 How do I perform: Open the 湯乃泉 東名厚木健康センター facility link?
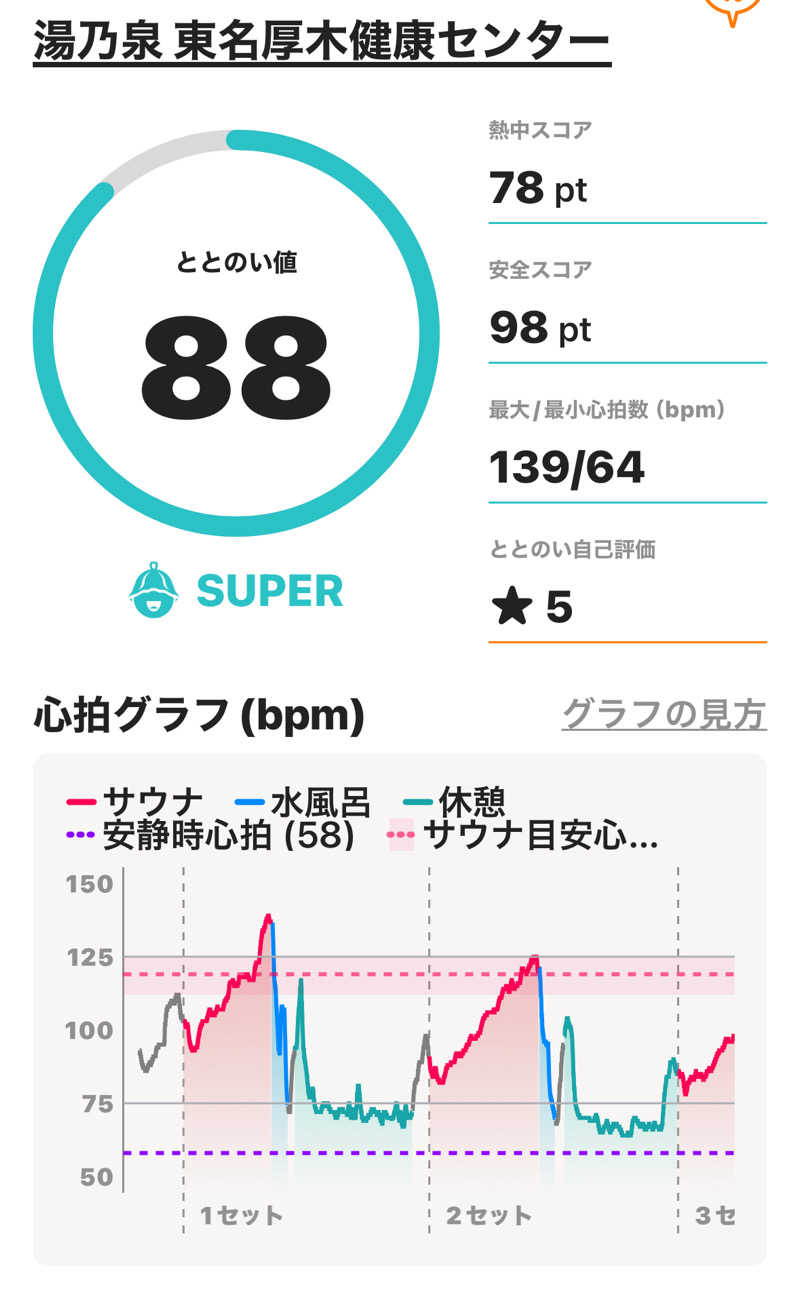click(321, 42)
